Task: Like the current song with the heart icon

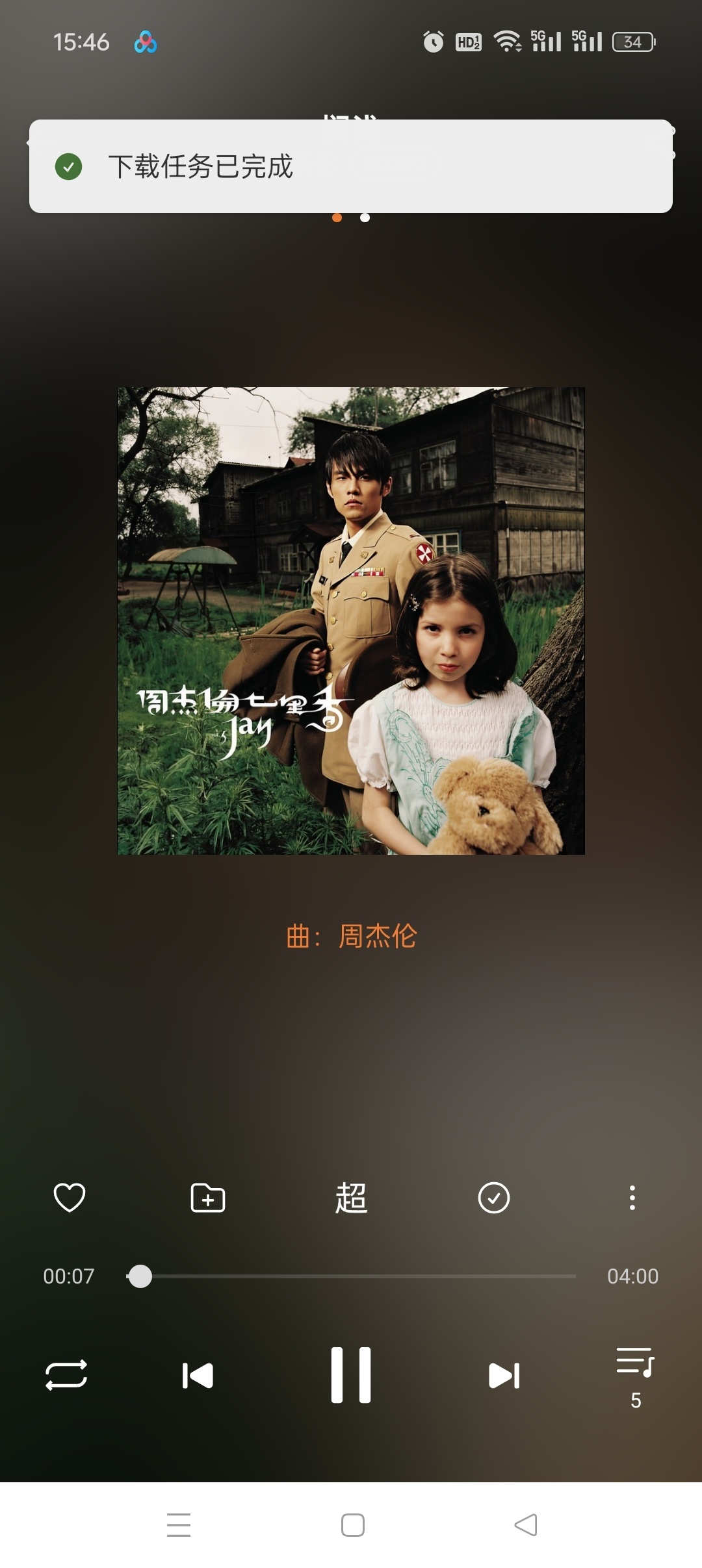Action: point(69,1197)
